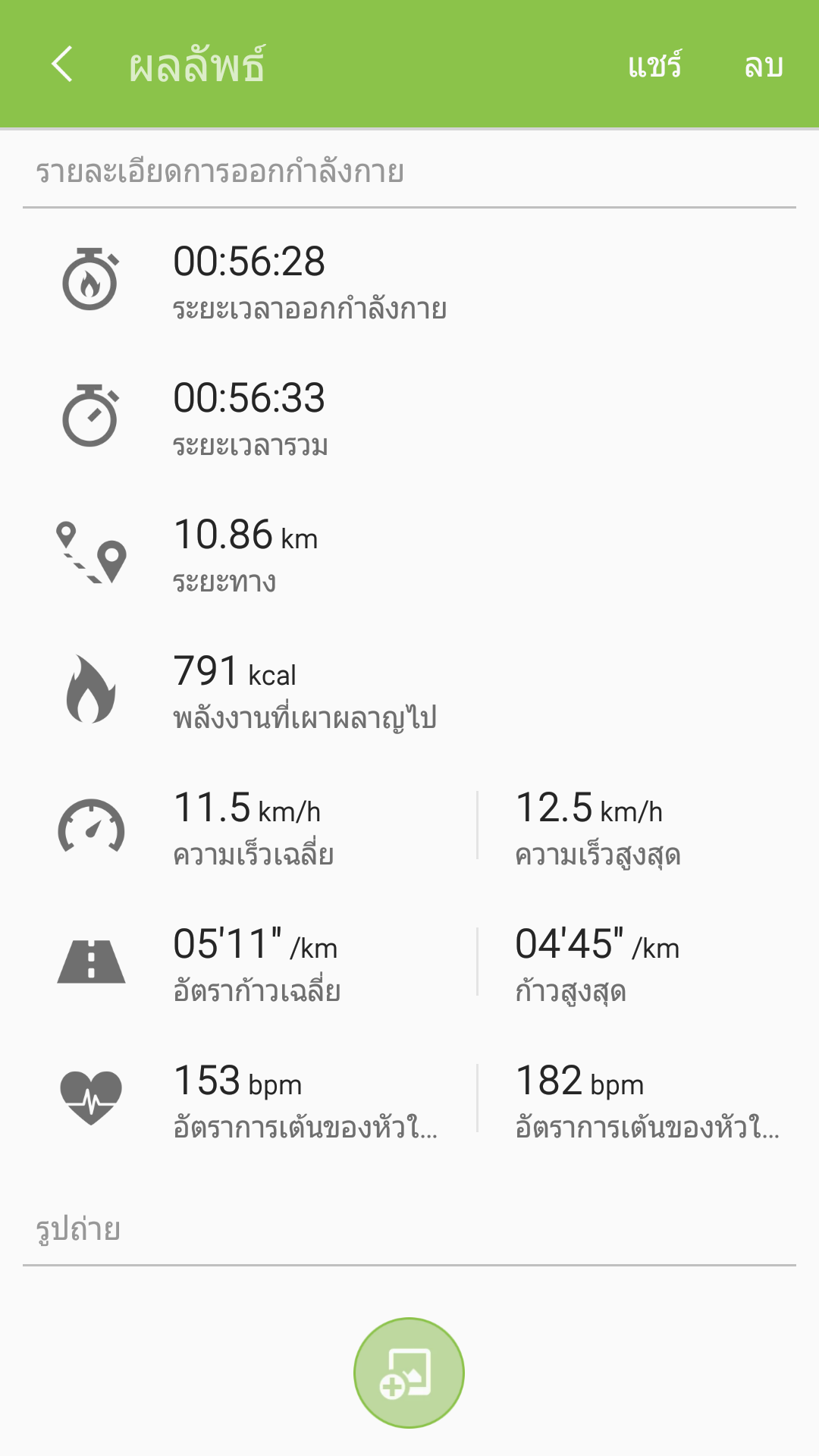819x1456 pixels.
Task: Share this workout using แชร์
Action: click(x=654, y=65)
